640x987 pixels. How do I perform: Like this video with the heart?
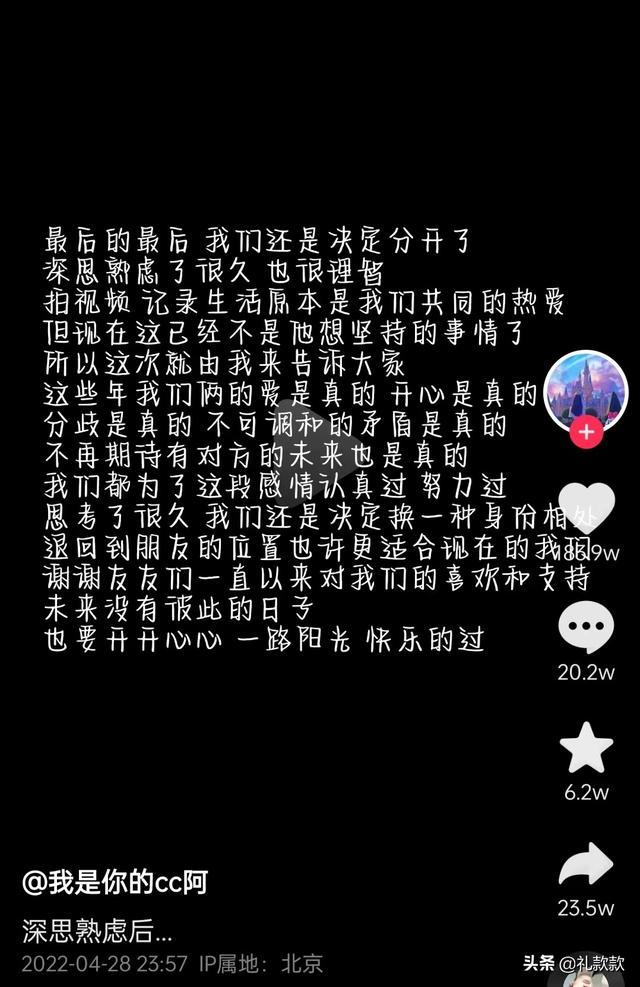(586, 505)
